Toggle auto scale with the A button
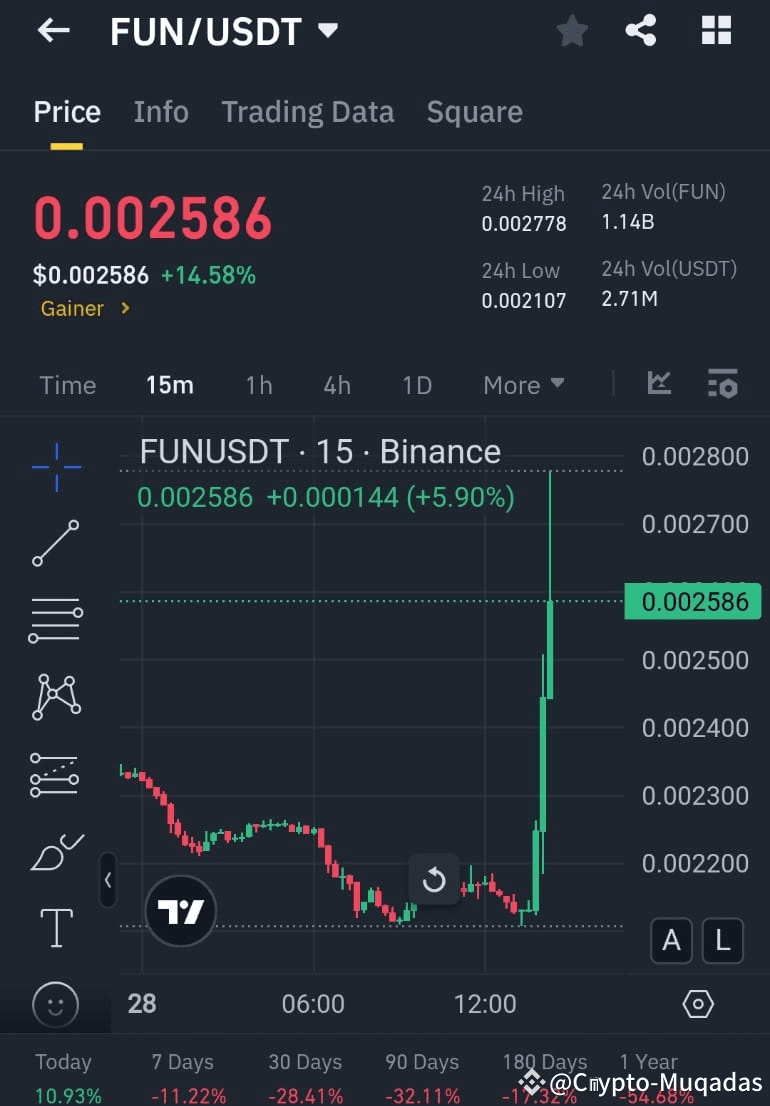Screen dimensions: 770x1106 (671, 940)
